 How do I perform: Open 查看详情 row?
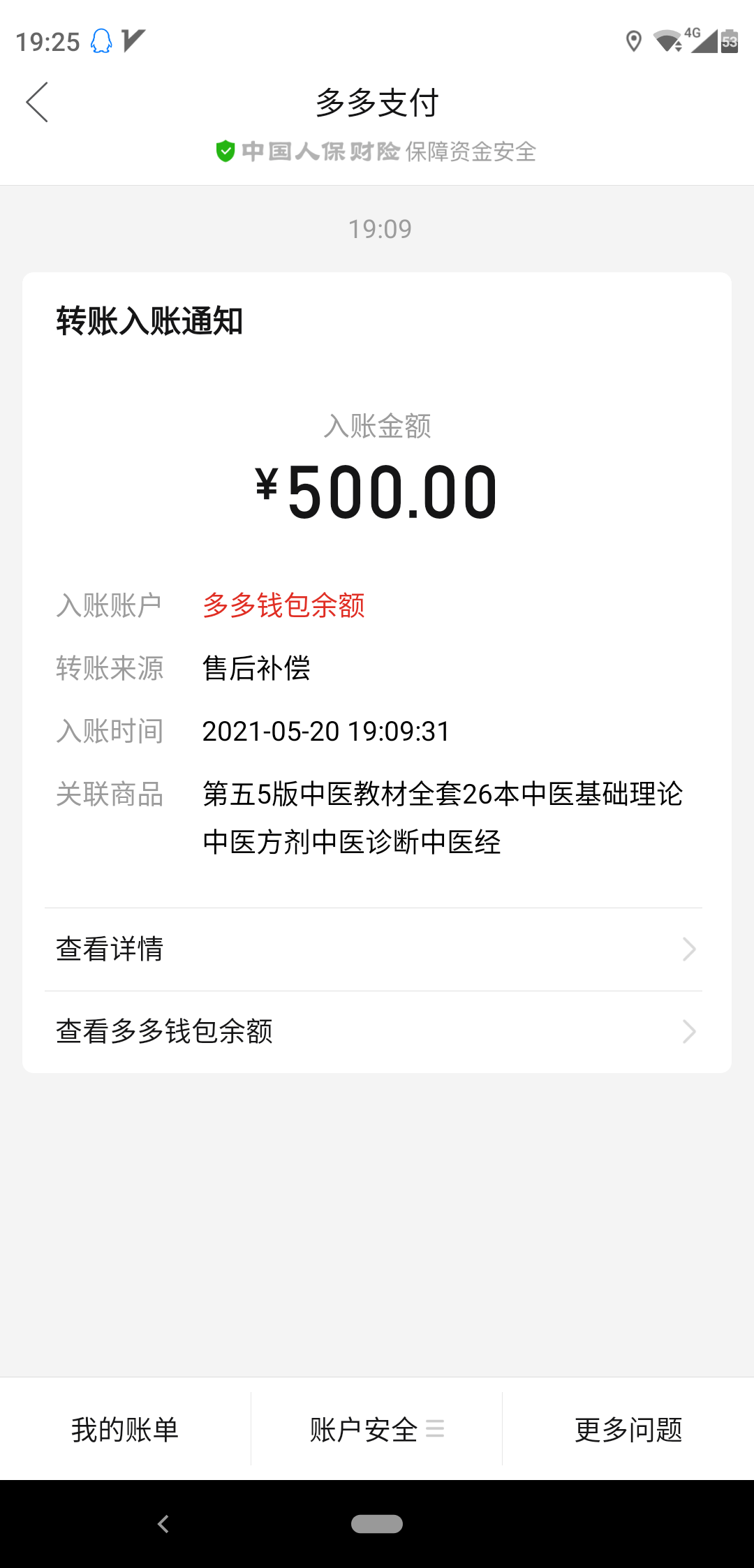pyautogui.click(x=377, y=949)
